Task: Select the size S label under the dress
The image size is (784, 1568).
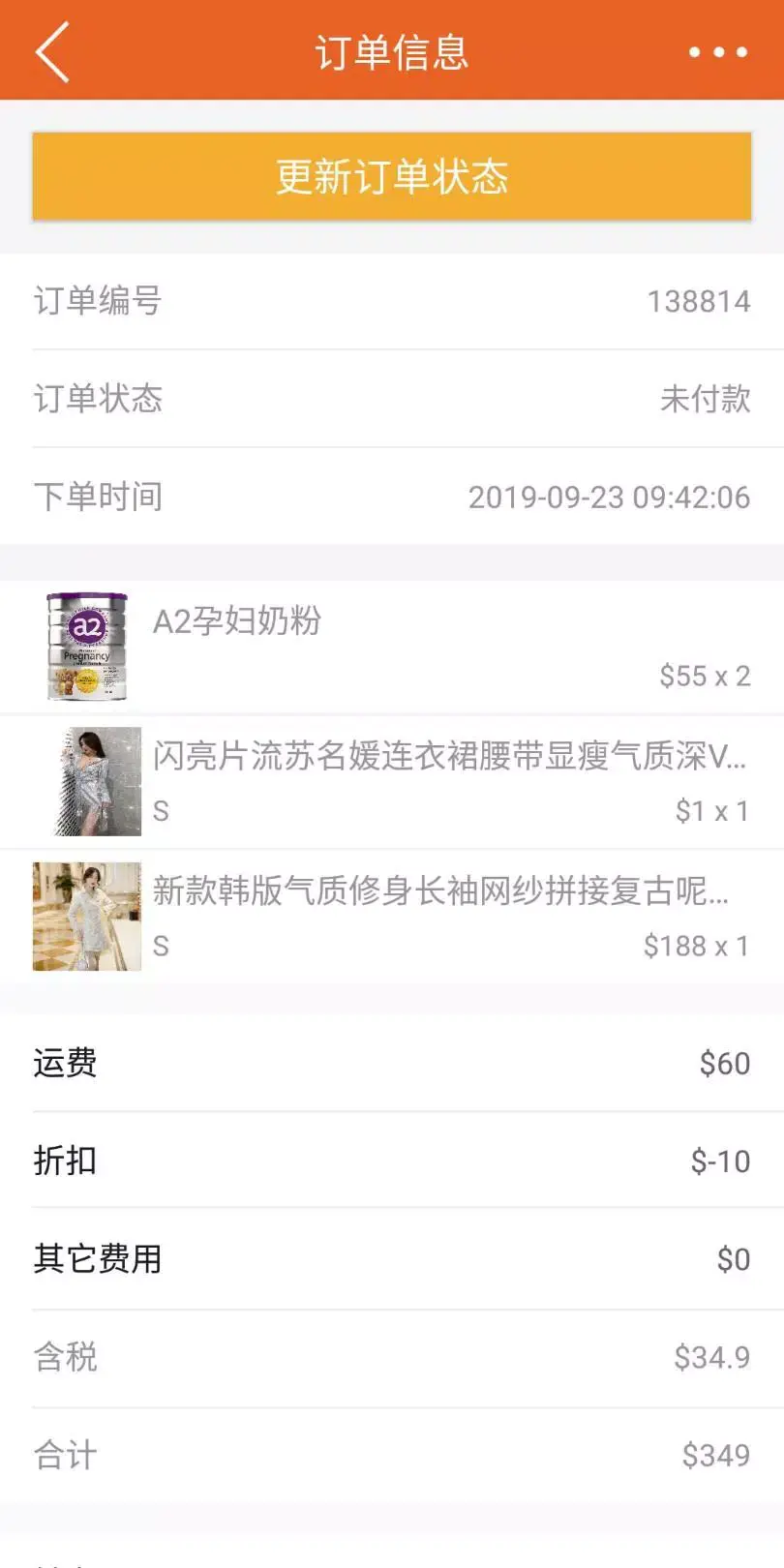Action: [x=162, y=810]
